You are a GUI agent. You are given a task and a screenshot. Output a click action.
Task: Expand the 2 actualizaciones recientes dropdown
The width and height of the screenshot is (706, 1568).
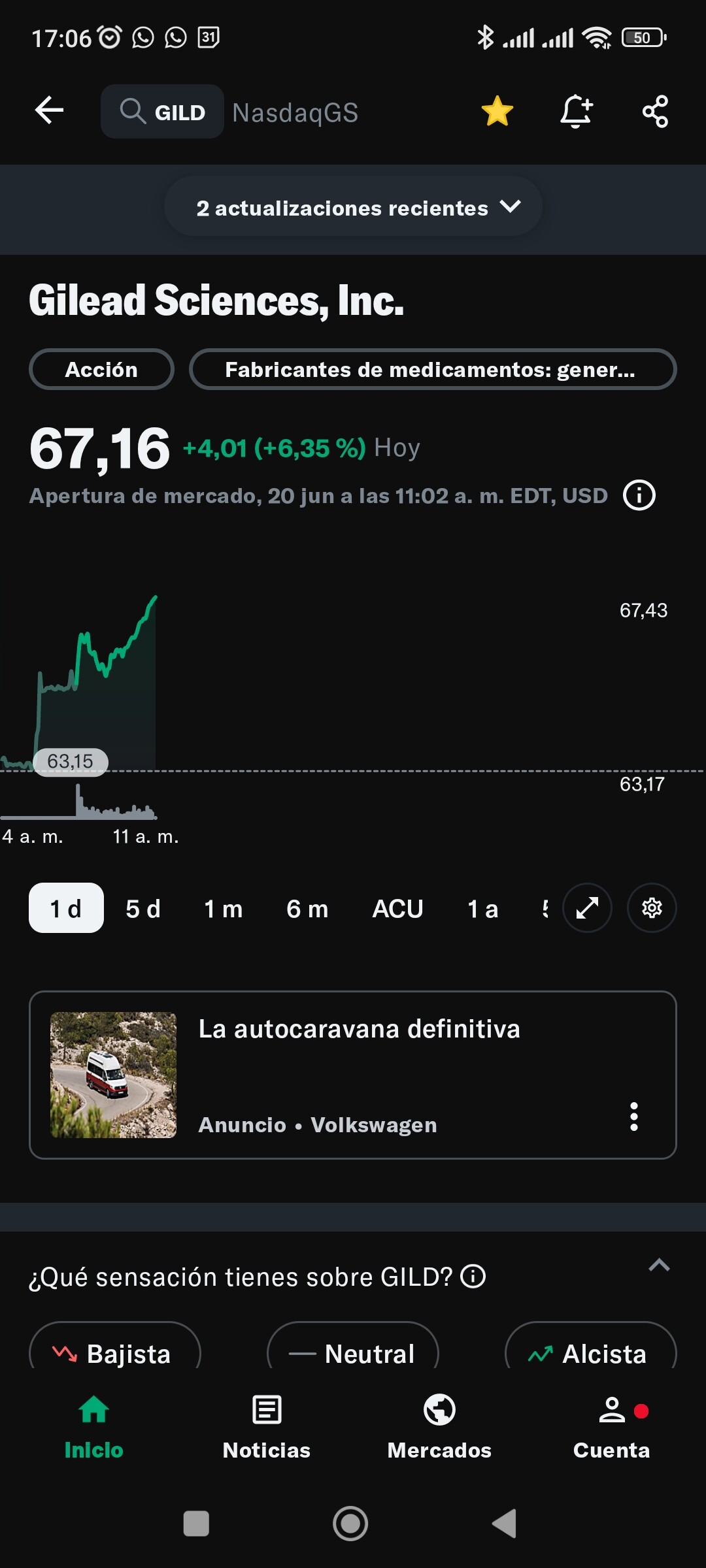(353, 207)
